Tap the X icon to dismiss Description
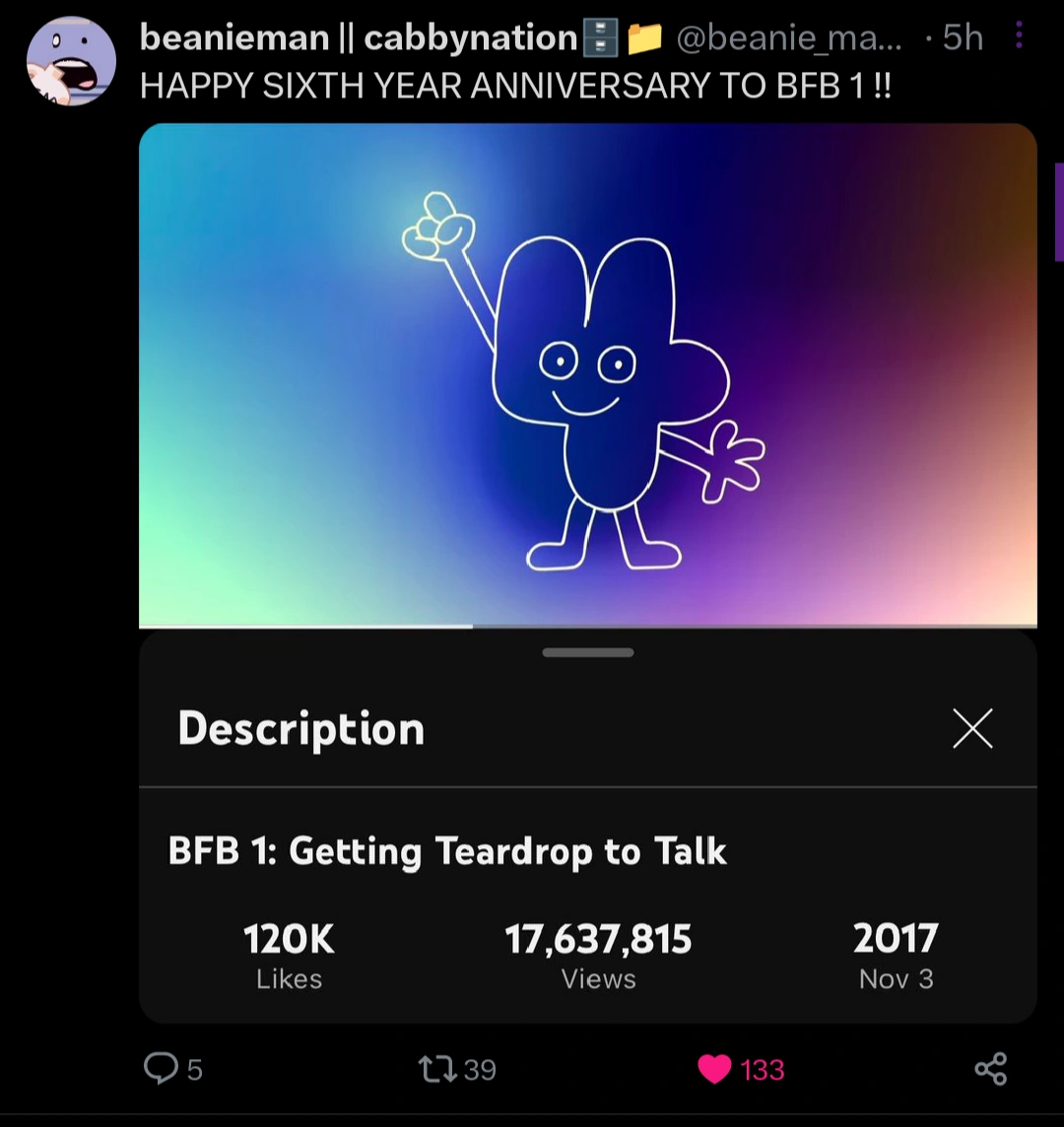The height and width of the screenshot is (1127, 1064). pyautogui.click(x=971, y=729)
